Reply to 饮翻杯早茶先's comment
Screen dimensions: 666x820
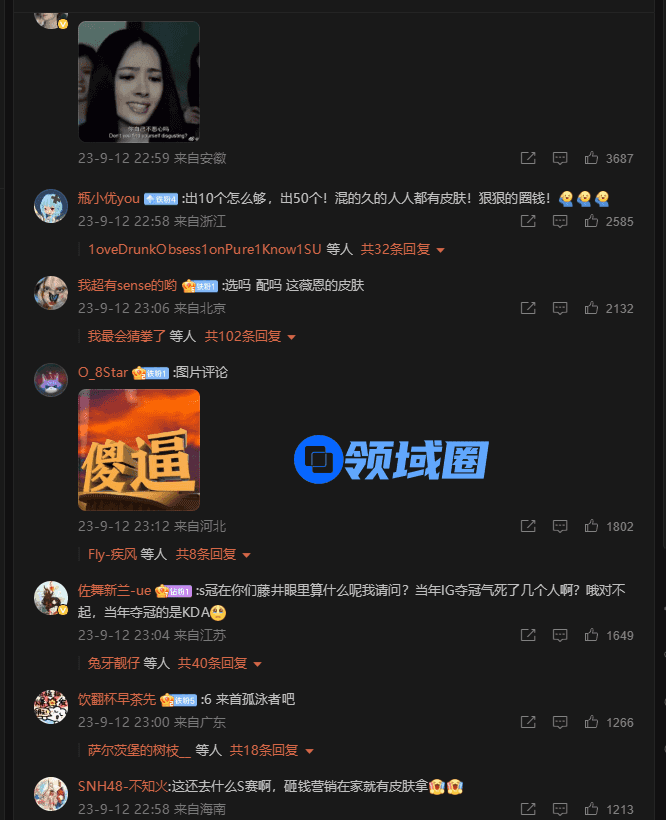coord(560,722)
